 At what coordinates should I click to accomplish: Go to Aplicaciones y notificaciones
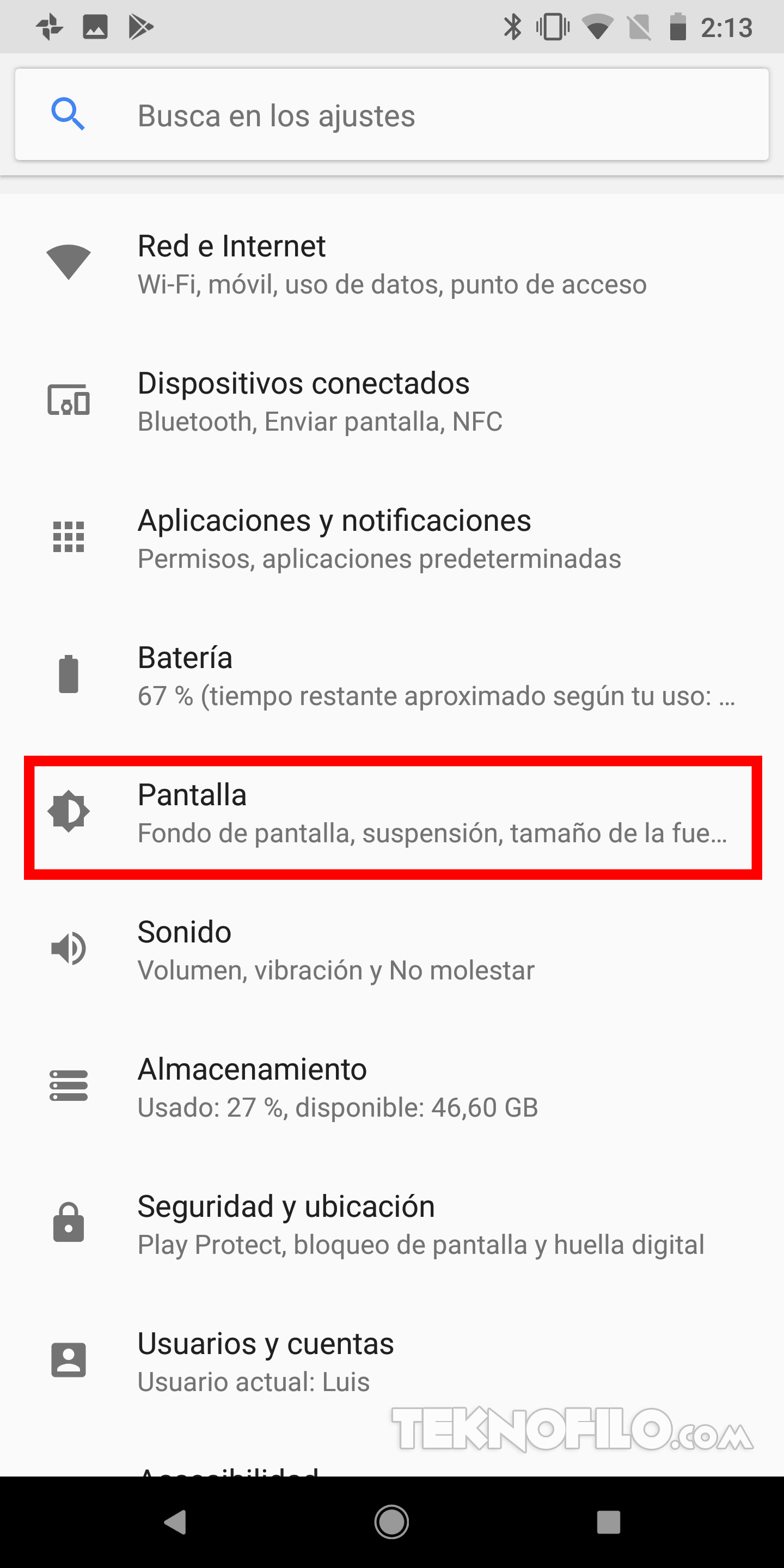392,538
